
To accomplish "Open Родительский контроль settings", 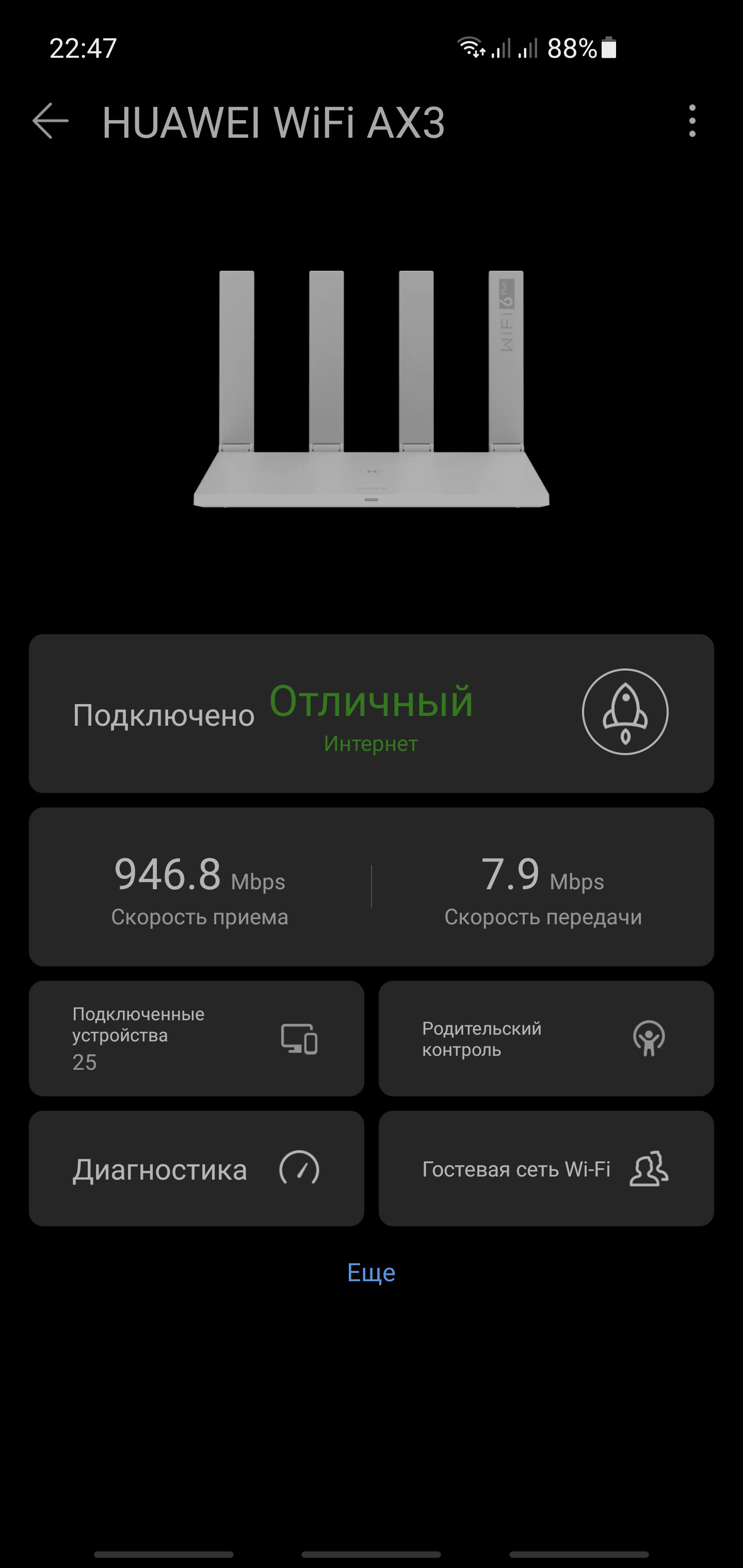I will (546, 1038).
